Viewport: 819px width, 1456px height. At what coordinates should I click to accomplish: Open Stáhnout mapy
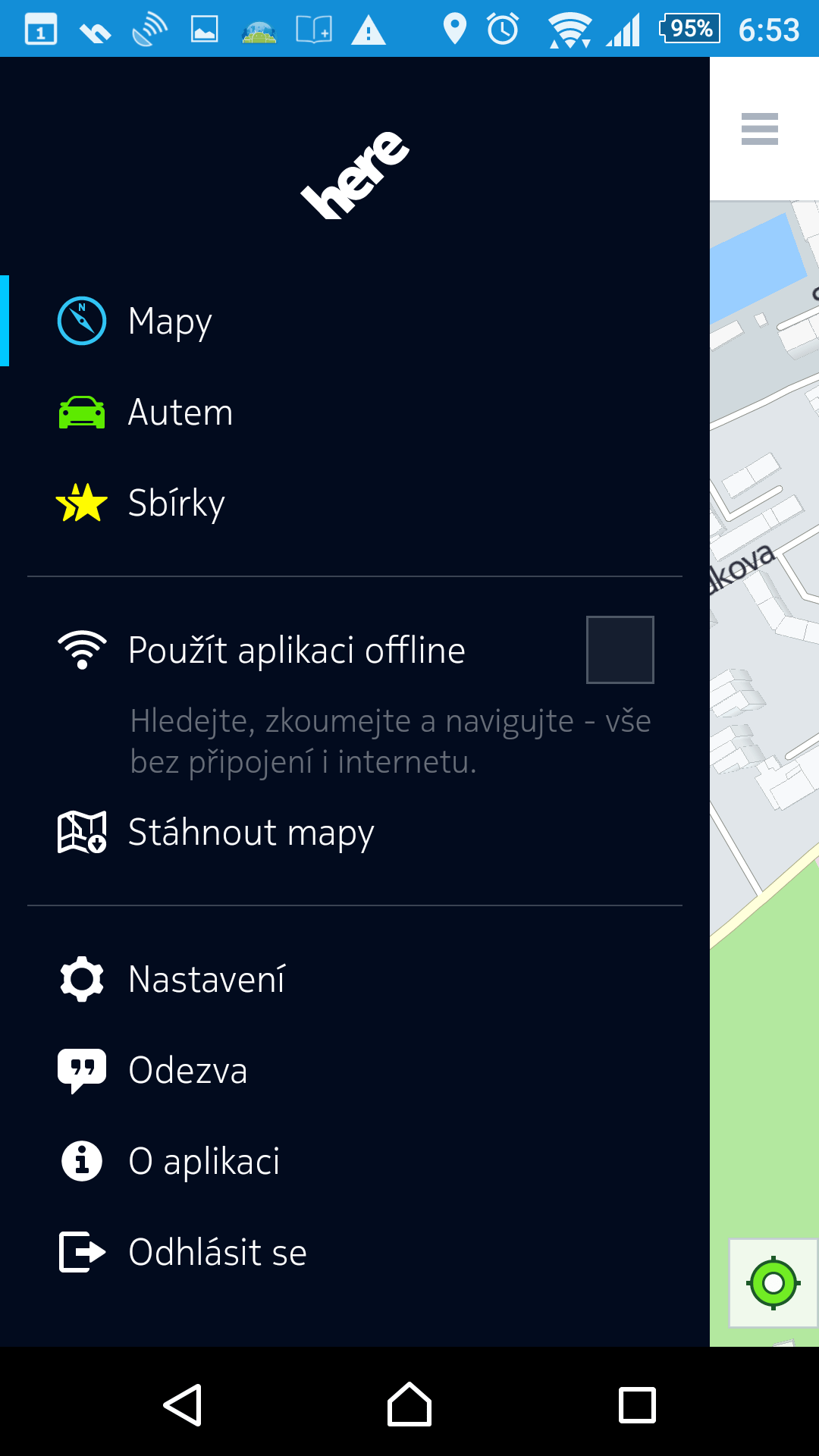coord(354,832)
